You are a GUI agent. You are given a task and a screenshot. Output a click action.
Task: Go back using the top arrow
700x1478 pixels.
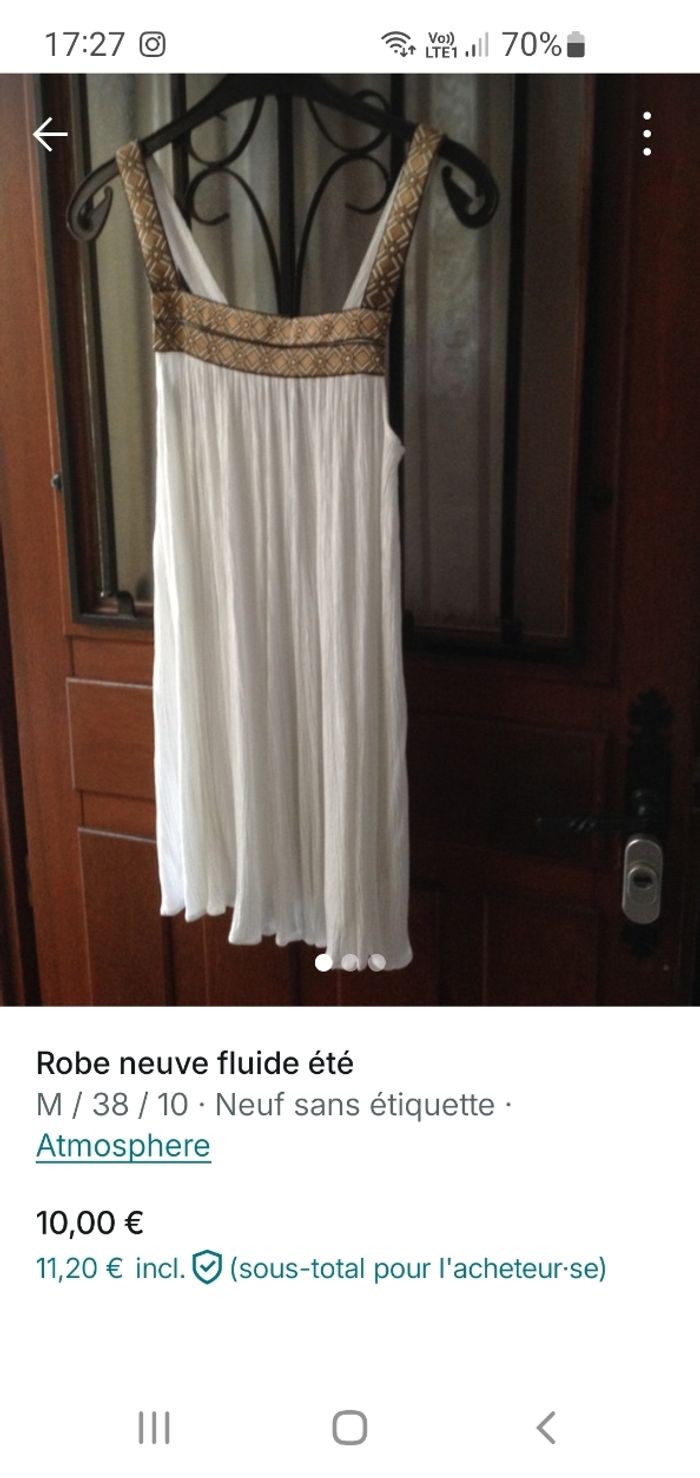50,134
